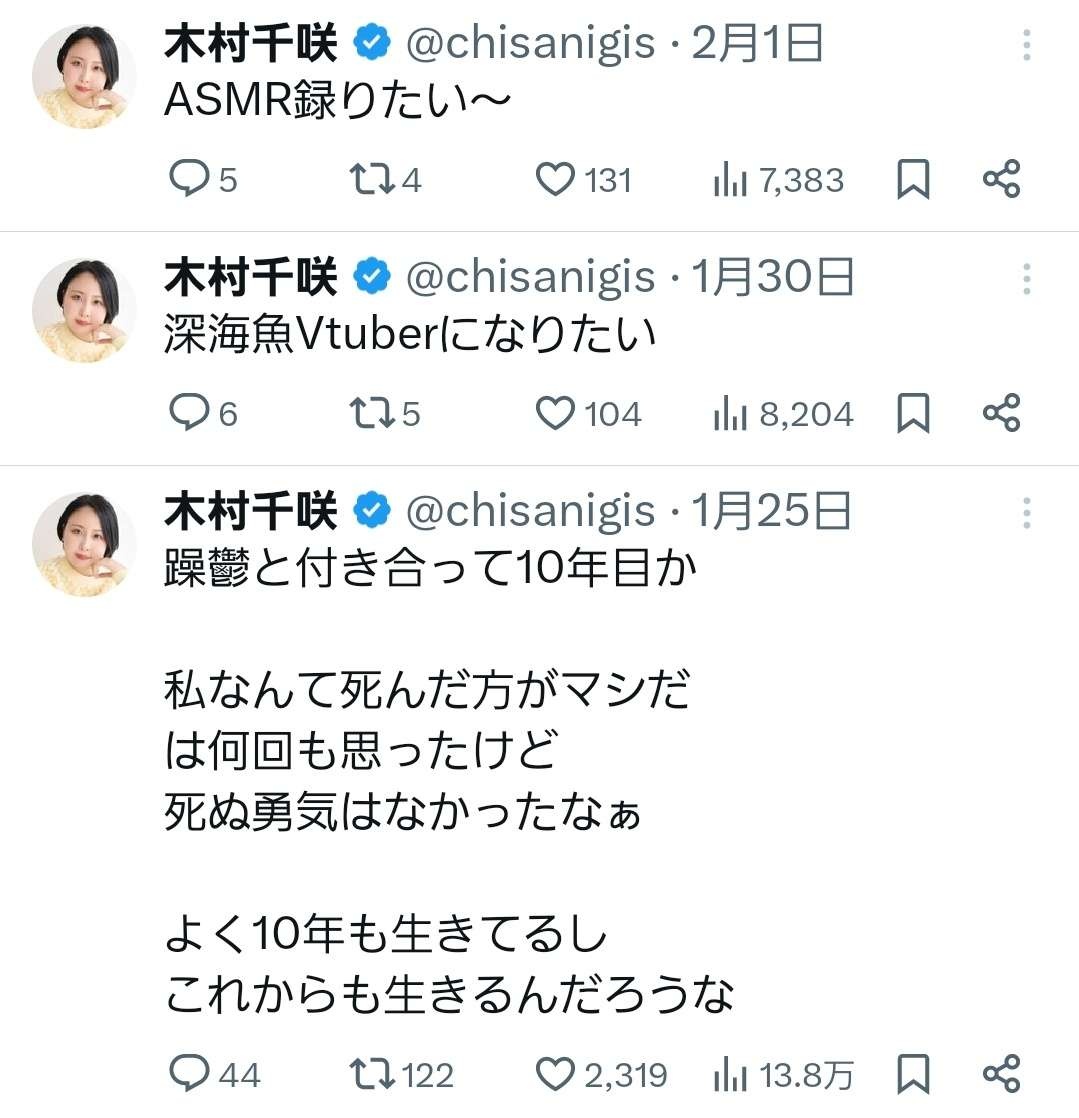Like the January 25 tweet with 2,319 likes
This screenshot has height=1118, width=1079.
[x=556, y=1074]
